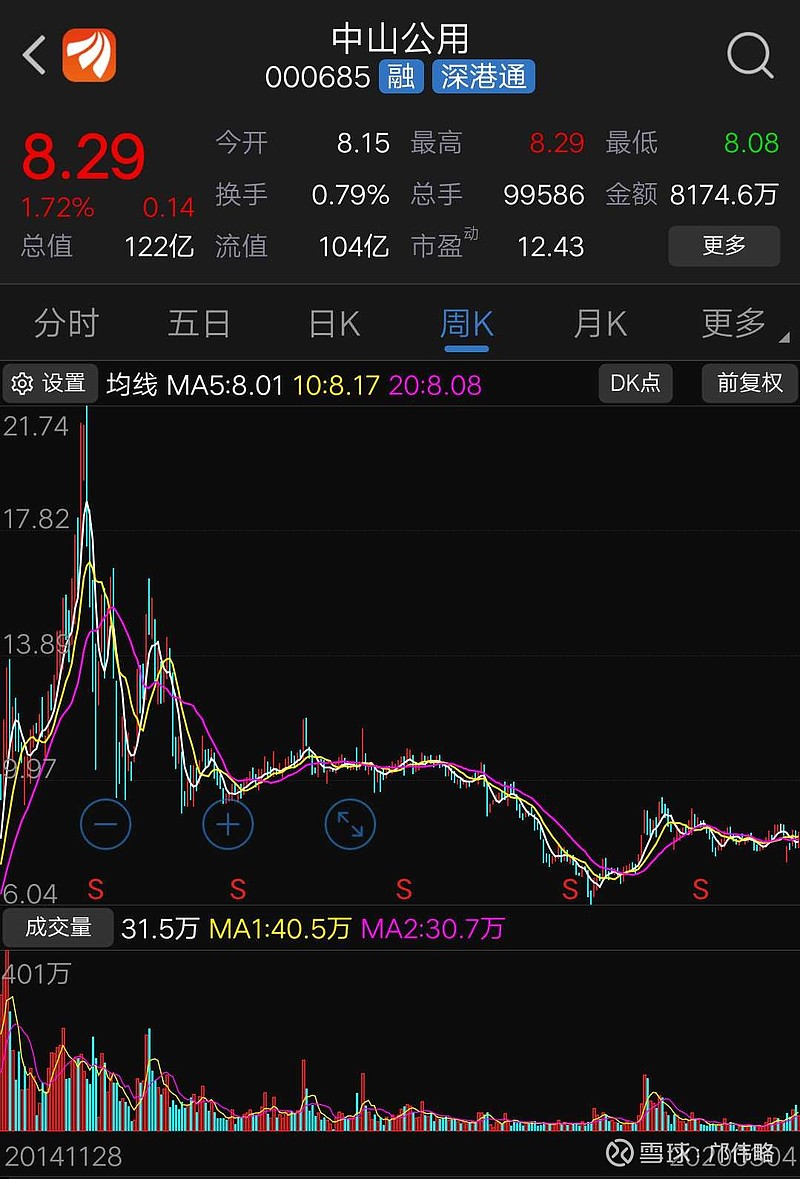Image resolution: width=800 pixels, height=1179 pixels.
Task: Tap the Xueqiu snowball watermark icon
Action: [x=620, y=1152]
